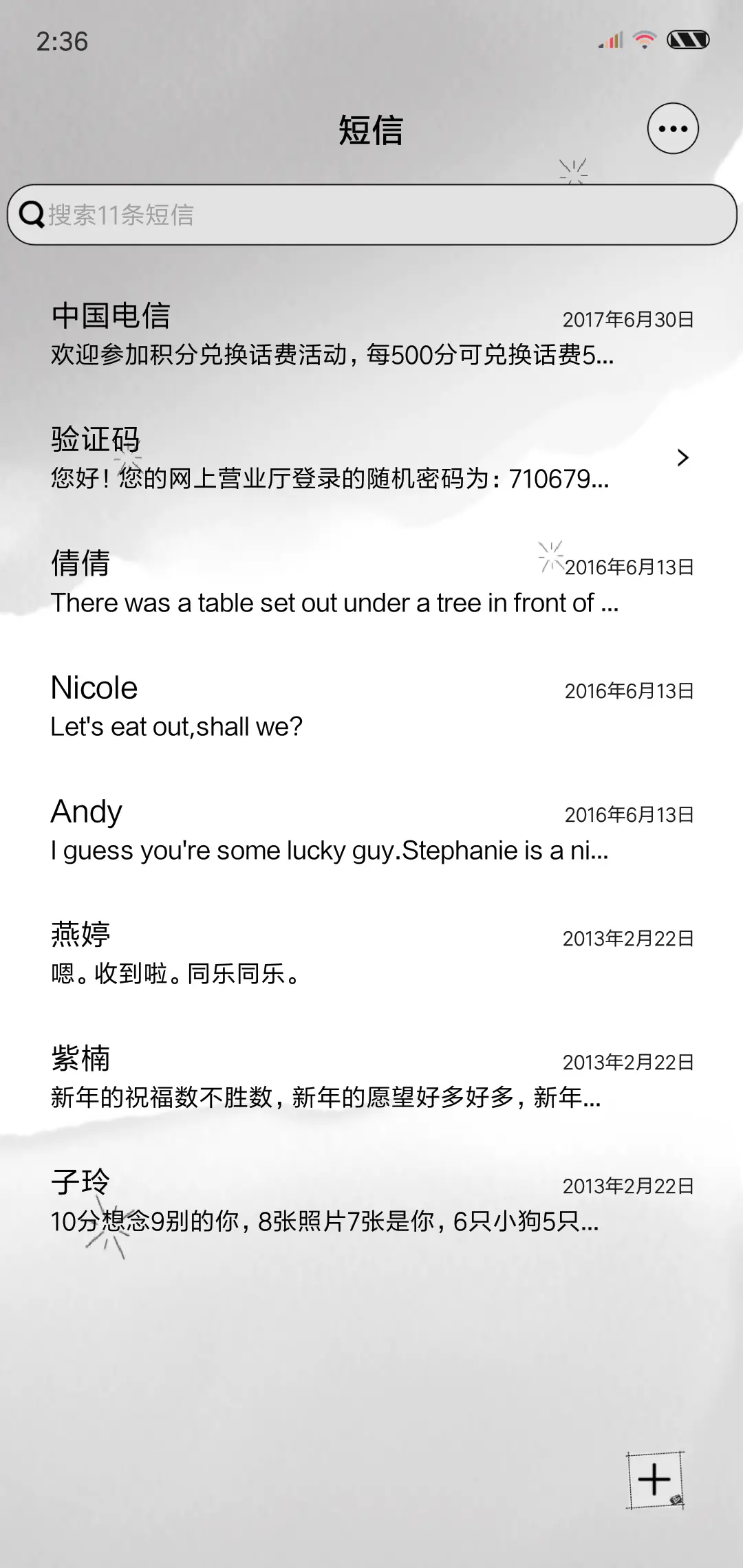743x1568 pixels.
Task: Tap the 短信 title at the top
Action: pyautogui.click(x=371, y=131)
